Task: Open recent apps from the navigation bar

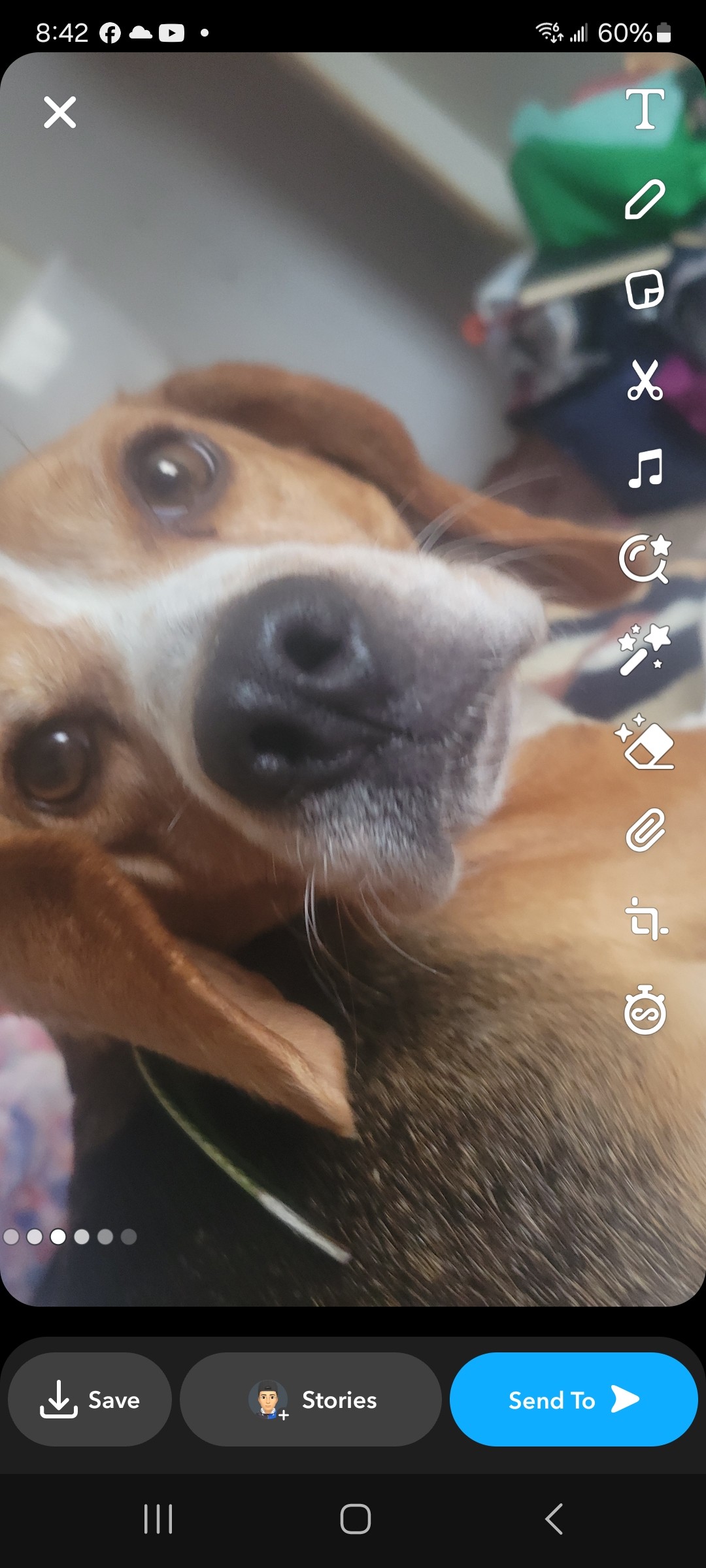Action: [158, 1519]
